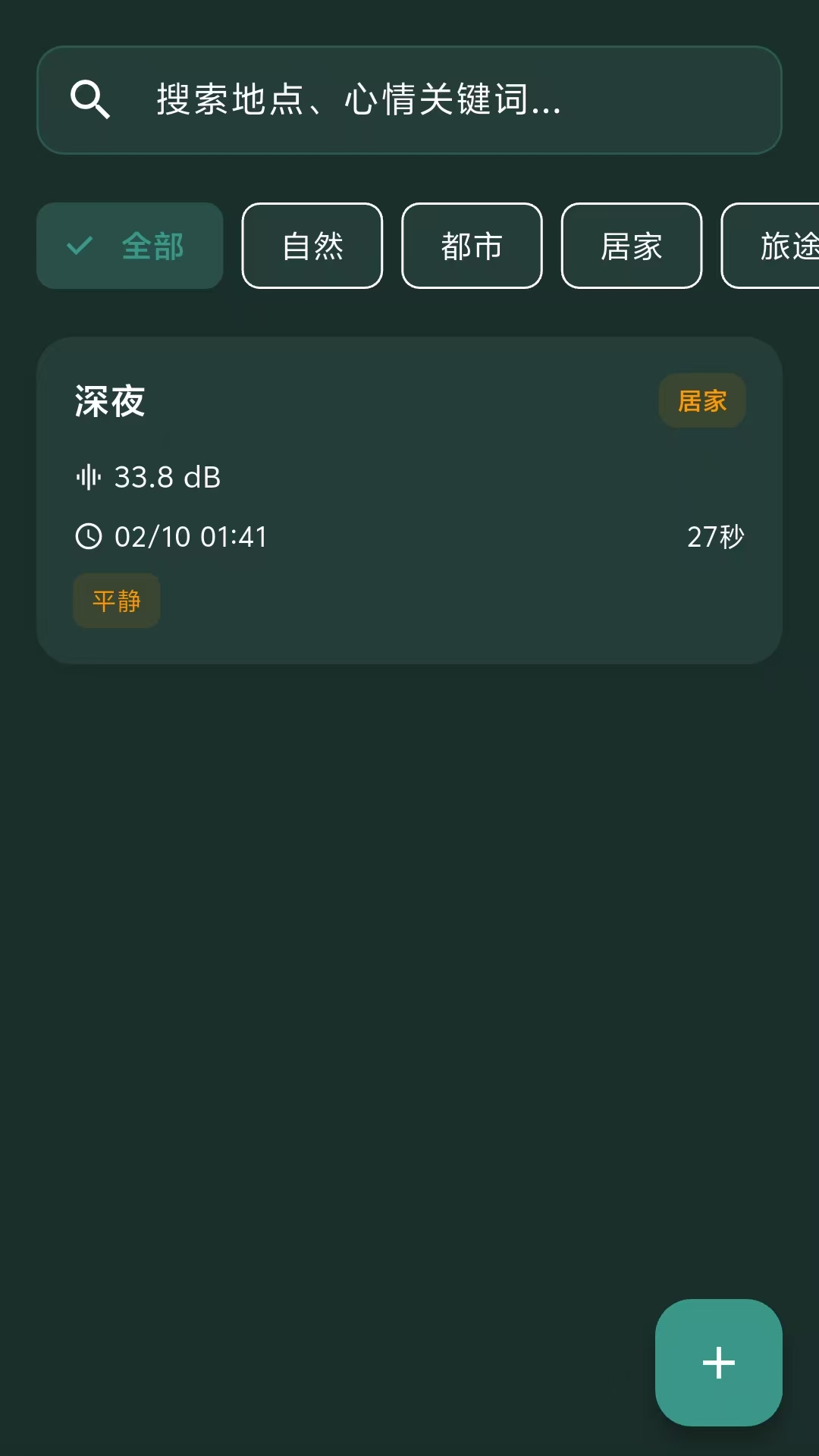The height and width of the screenshot is (1456, 819).
Task: Click the clock icon on the 深夜 card
Action: 88,536
